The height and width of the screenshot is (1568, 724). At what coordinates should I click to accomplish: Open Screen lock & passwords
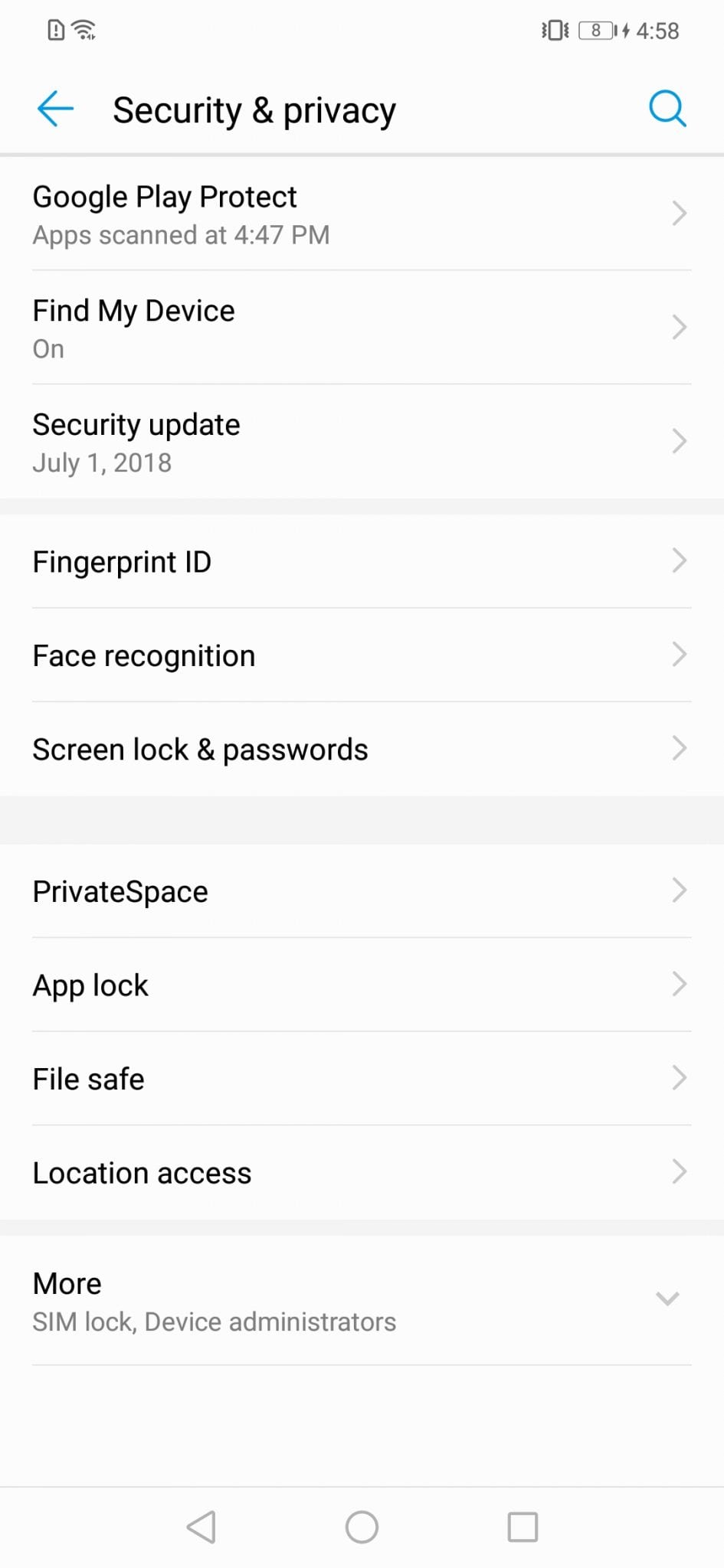click(x=362, y=749)
